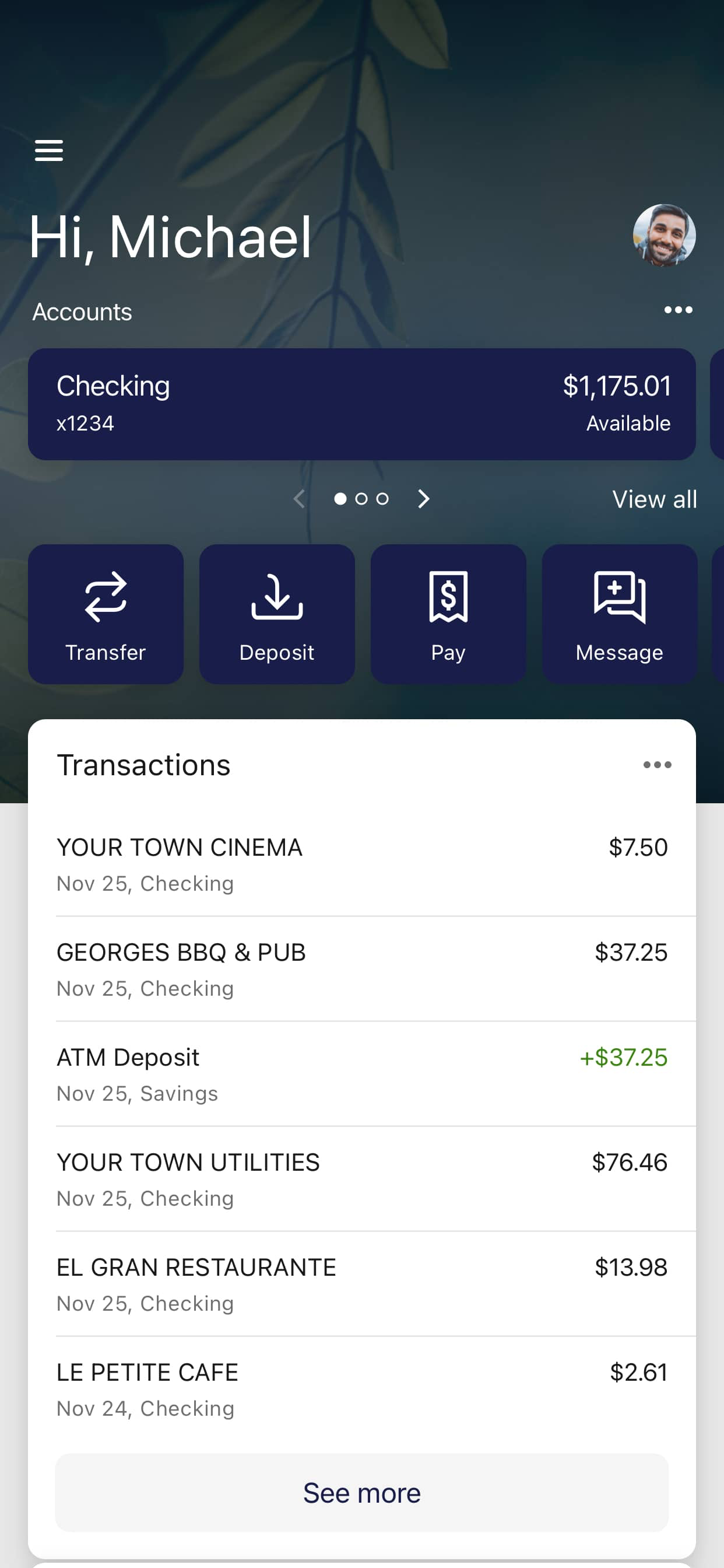Jump to the third account via carousel dots
724x1568 pixels.
[381, 499]
